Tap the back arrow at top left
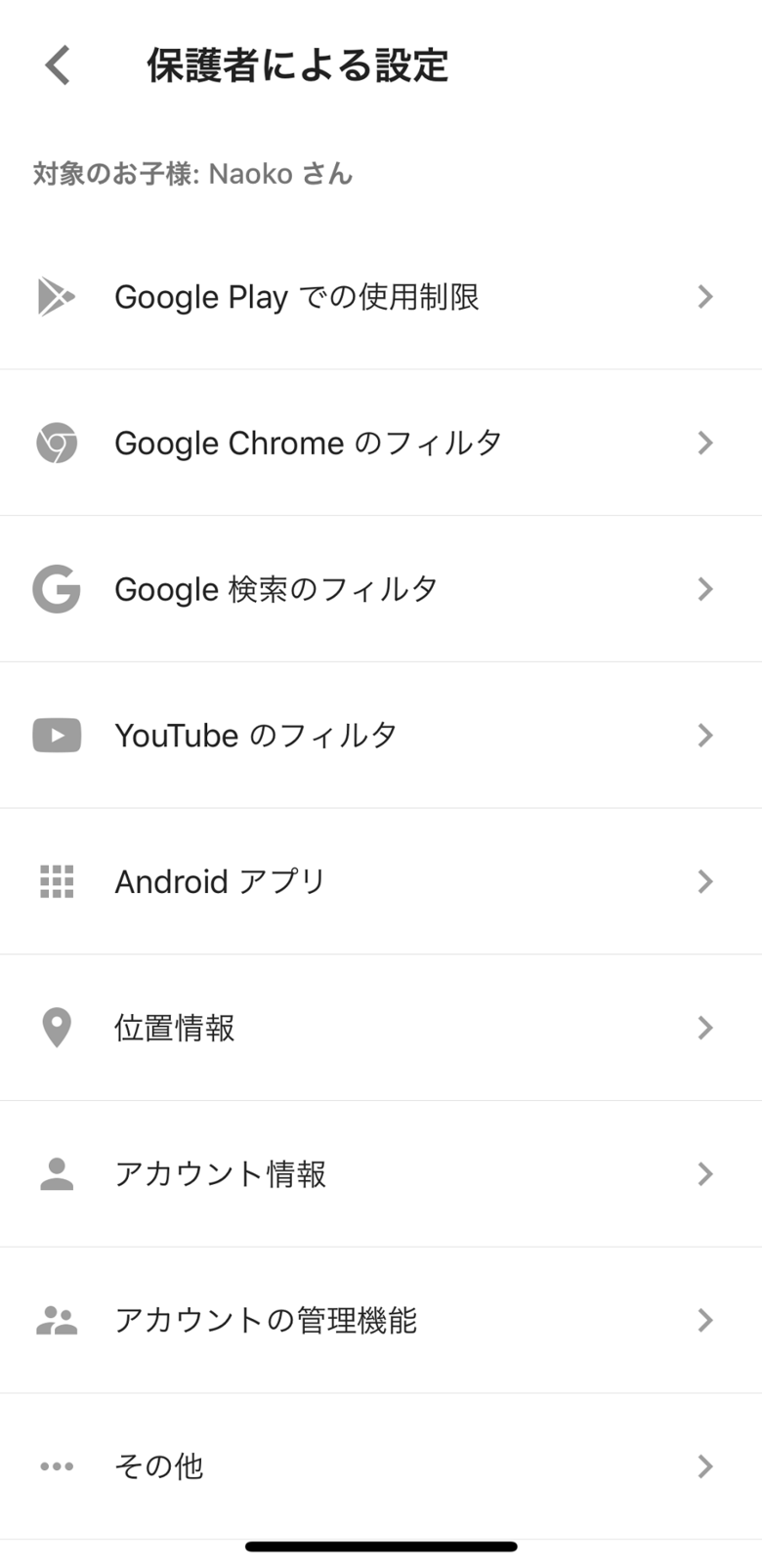 pyautogui.click(x=56, y=64)
